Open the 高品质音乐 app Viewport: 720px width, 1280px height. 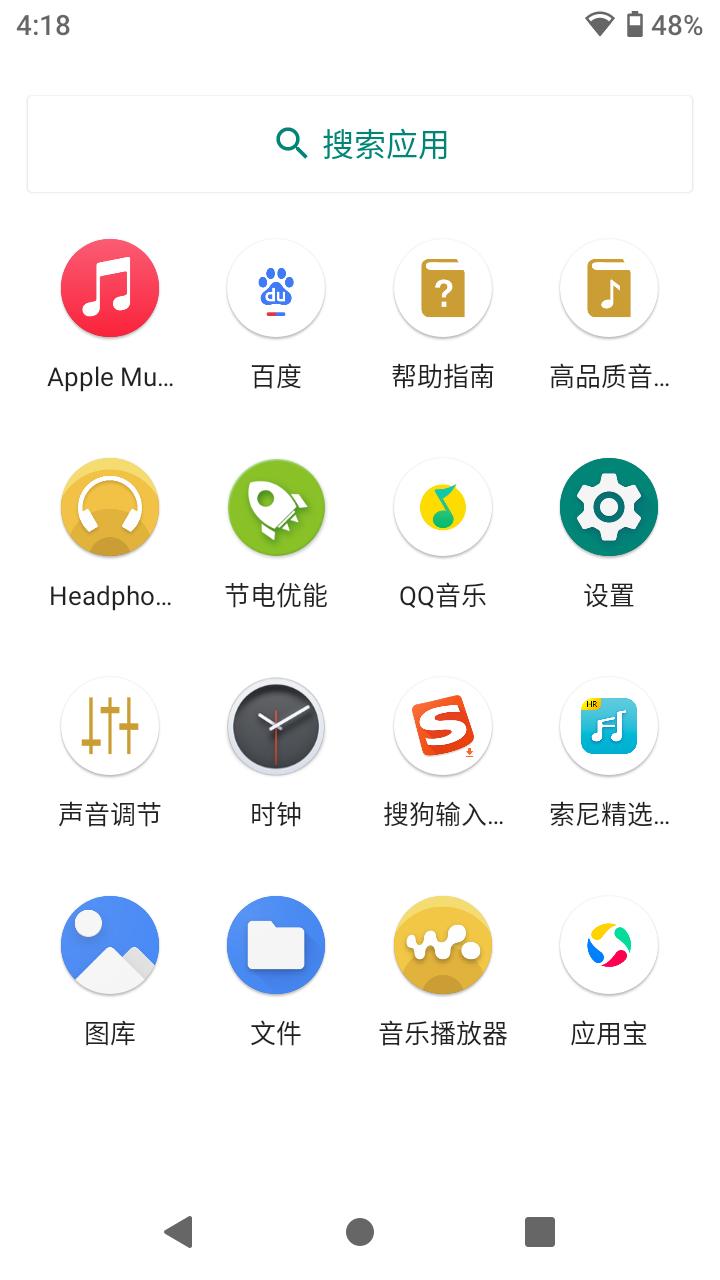click(608, 287)
